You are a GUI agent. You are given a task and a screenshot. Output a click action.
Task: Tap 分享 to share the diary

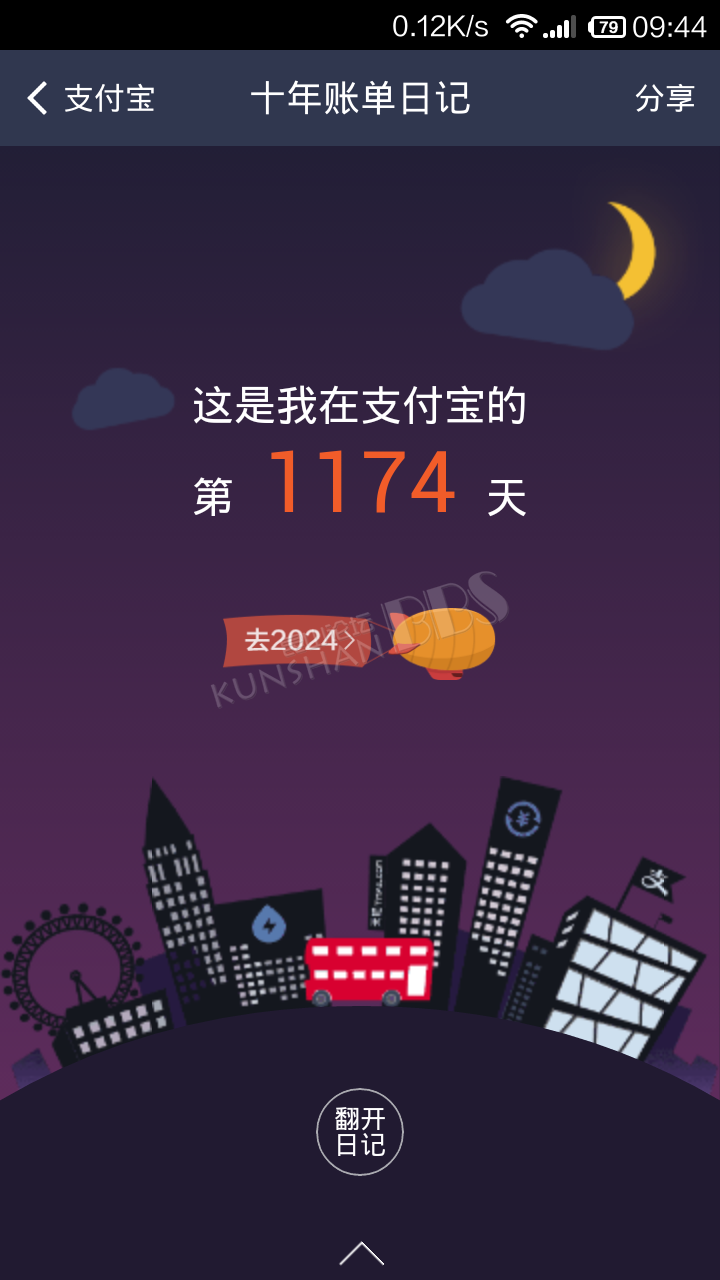click(665, 98)
